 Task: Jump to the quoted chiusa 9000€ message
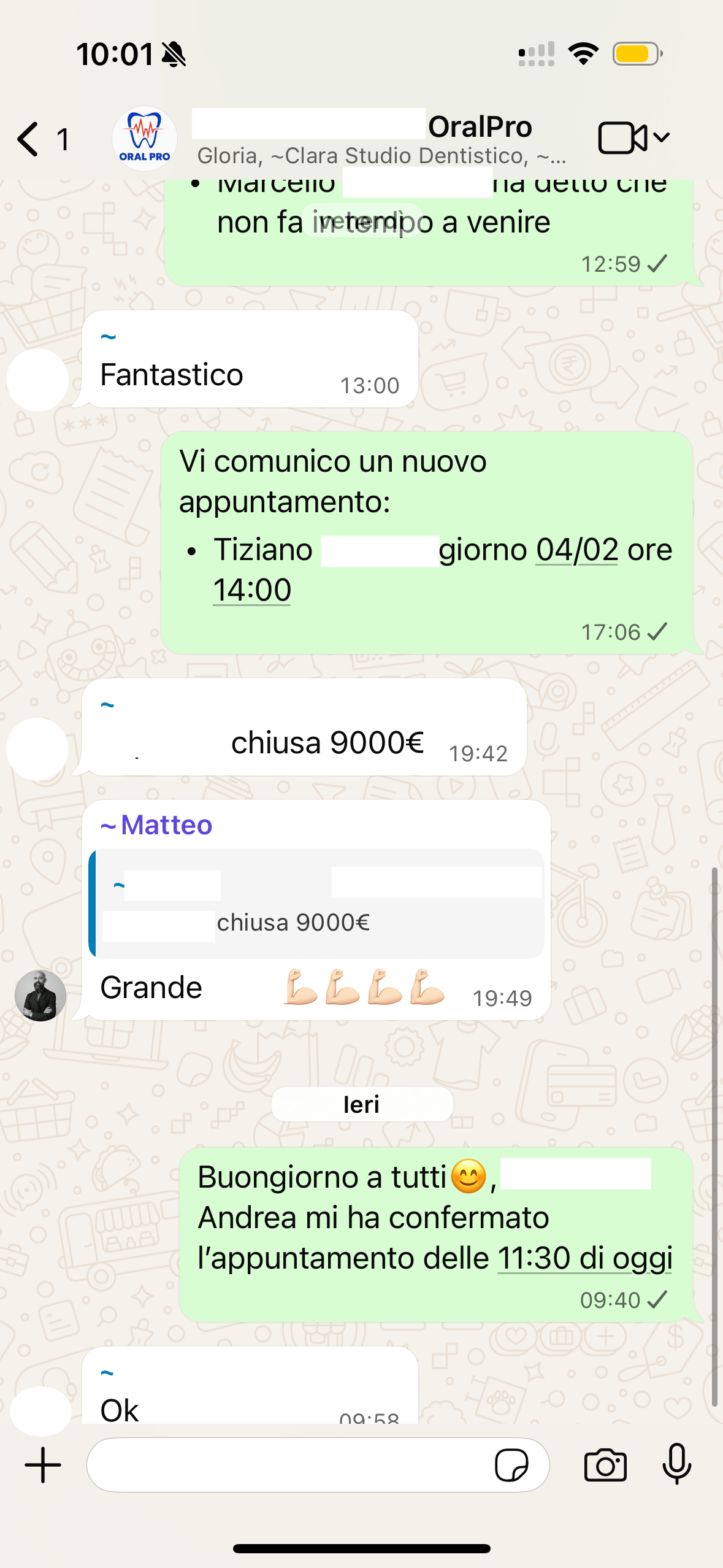pyautogui.click(x=316, y=903)
